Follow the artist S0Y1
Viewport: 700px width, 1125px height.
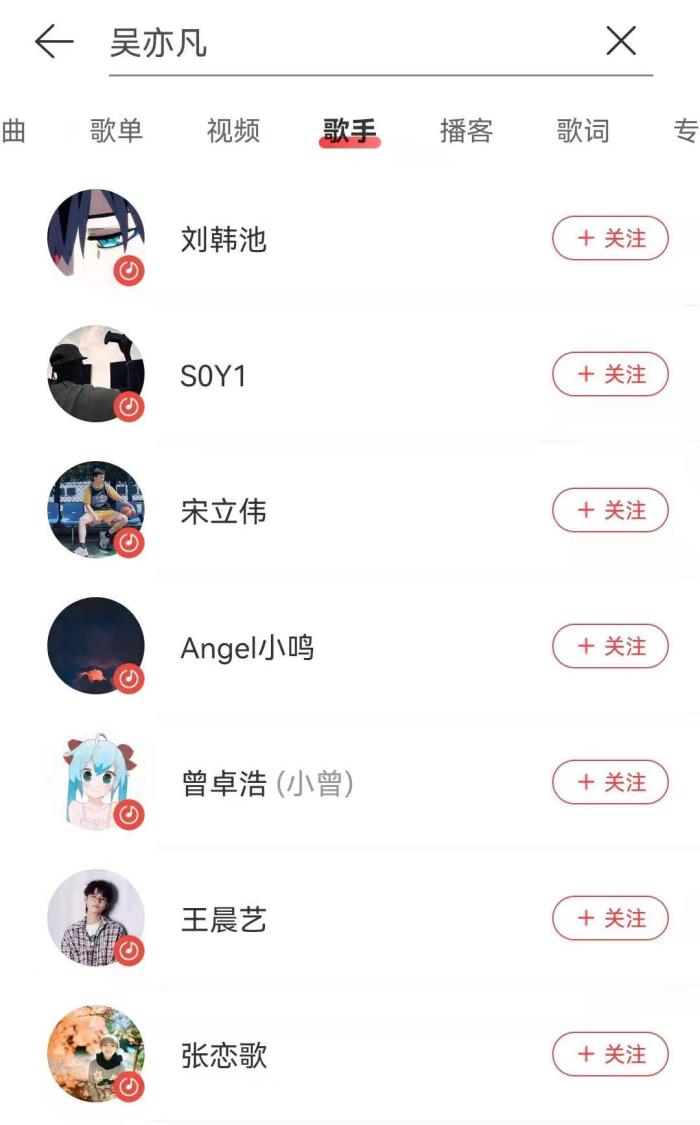pyautogui.click(x=610, y=375)
